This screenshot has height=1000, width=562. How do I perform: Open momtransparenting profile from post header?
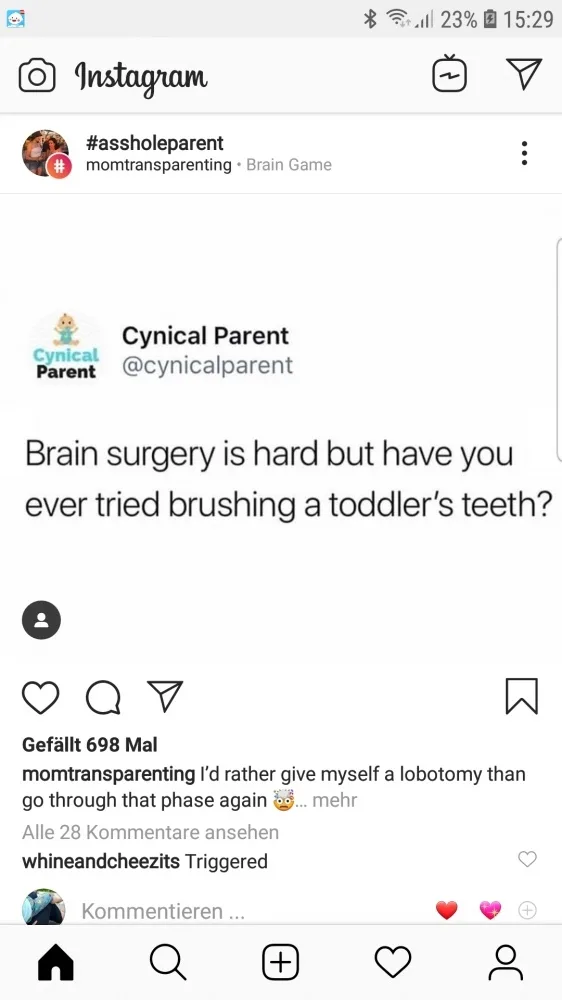pyautogui.click(x=158, y=165)
